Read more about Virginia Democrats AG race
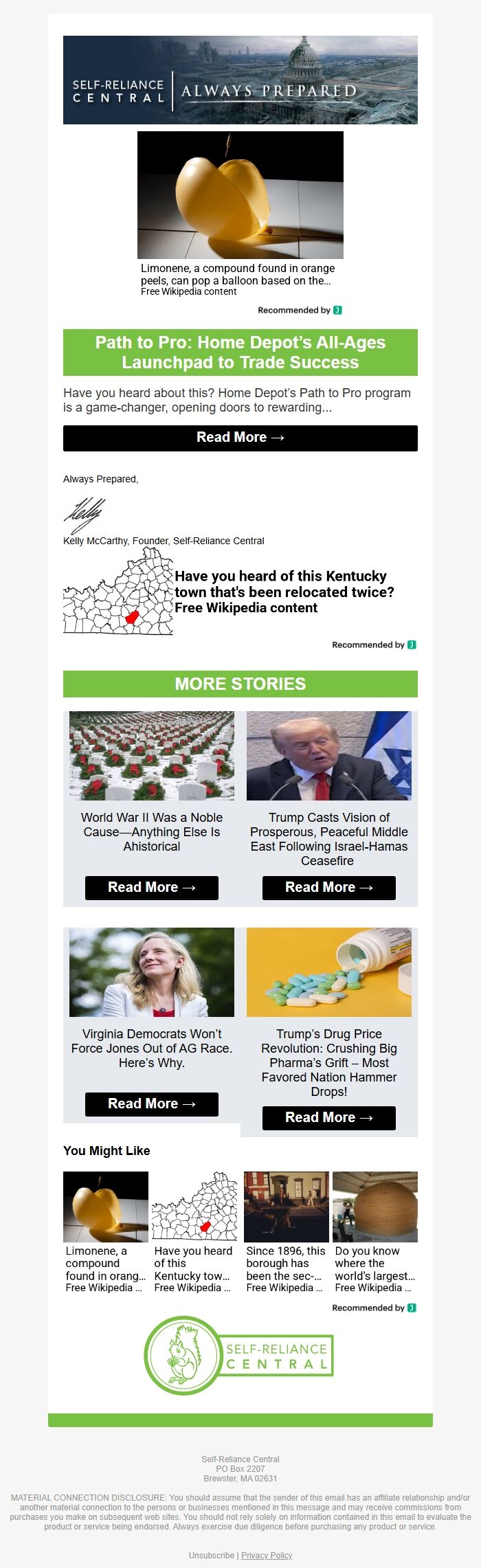The height and width of the screenshot is (1568, 481). pos(151,1104)
